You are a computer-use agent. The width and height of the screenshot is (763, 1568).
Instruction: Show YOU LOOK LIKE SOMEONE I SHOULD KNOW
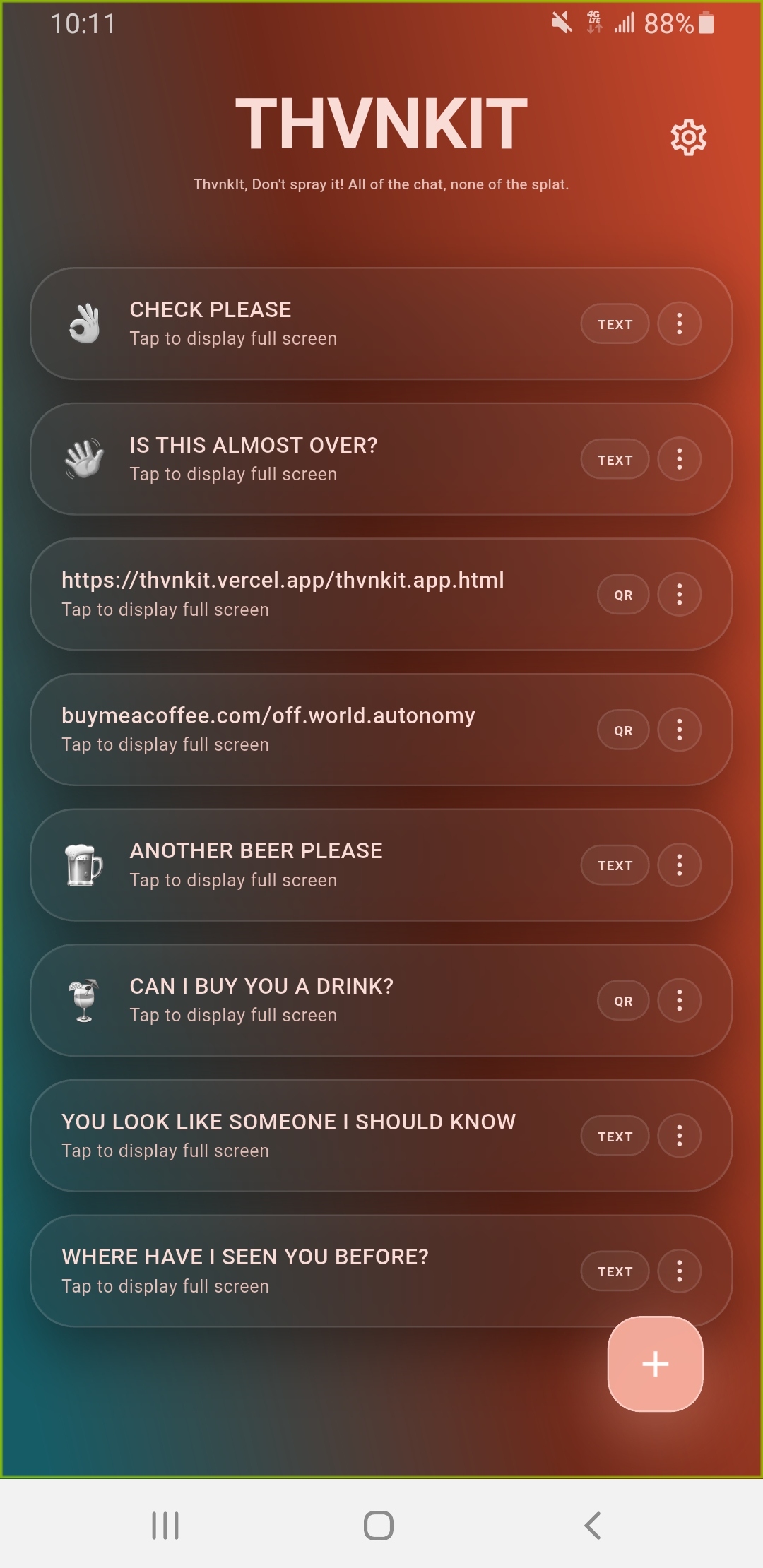pyautogui.click(x=381, y=1136)
